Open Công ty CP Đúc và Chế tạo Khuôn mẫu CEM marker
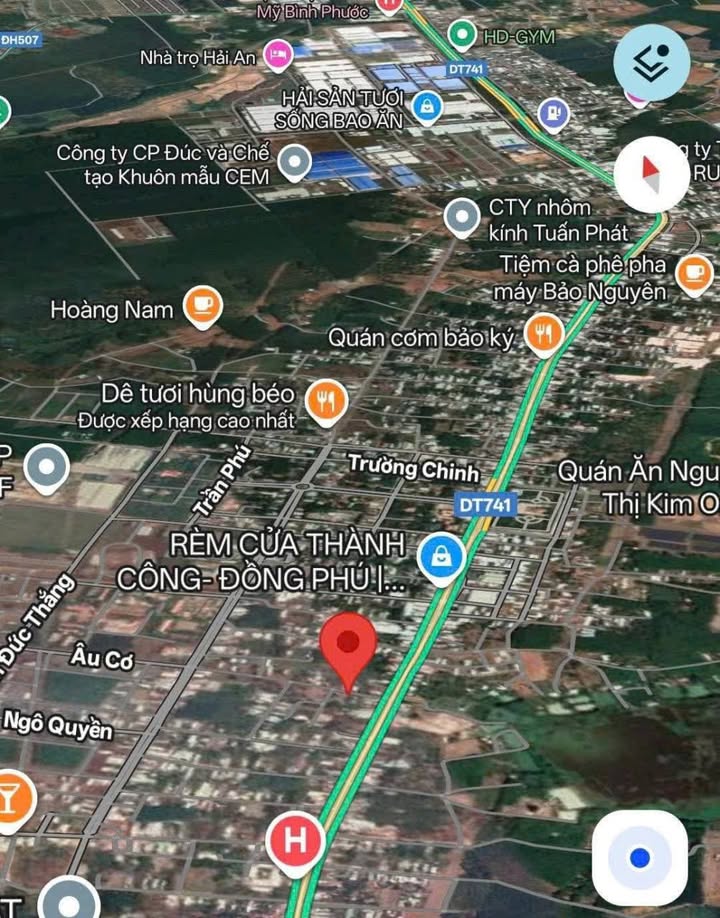Viewport: 720px width, 918px height. (x=294, y=161)
